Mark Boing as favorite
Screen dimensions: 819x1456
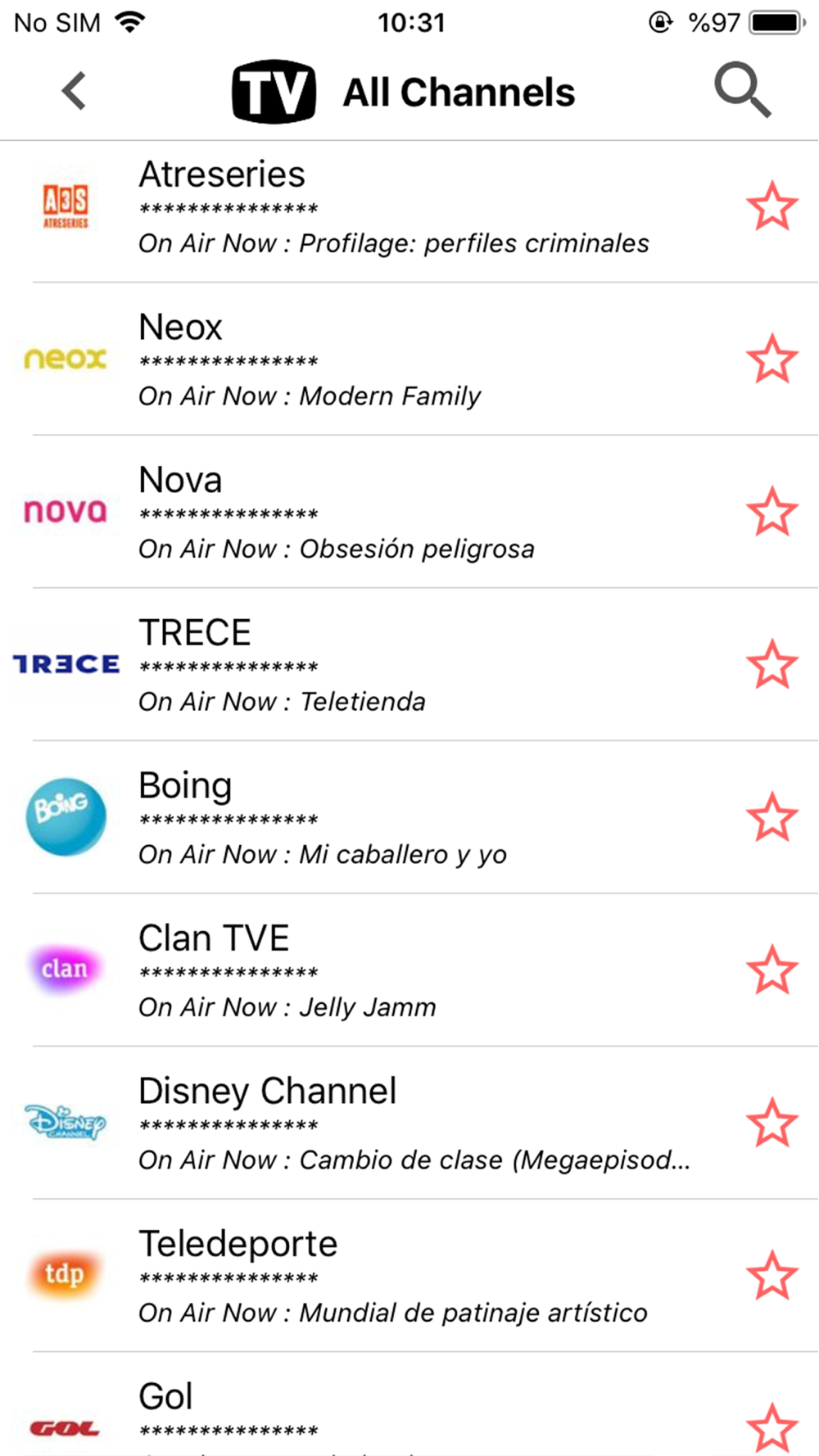coord(771,817)
